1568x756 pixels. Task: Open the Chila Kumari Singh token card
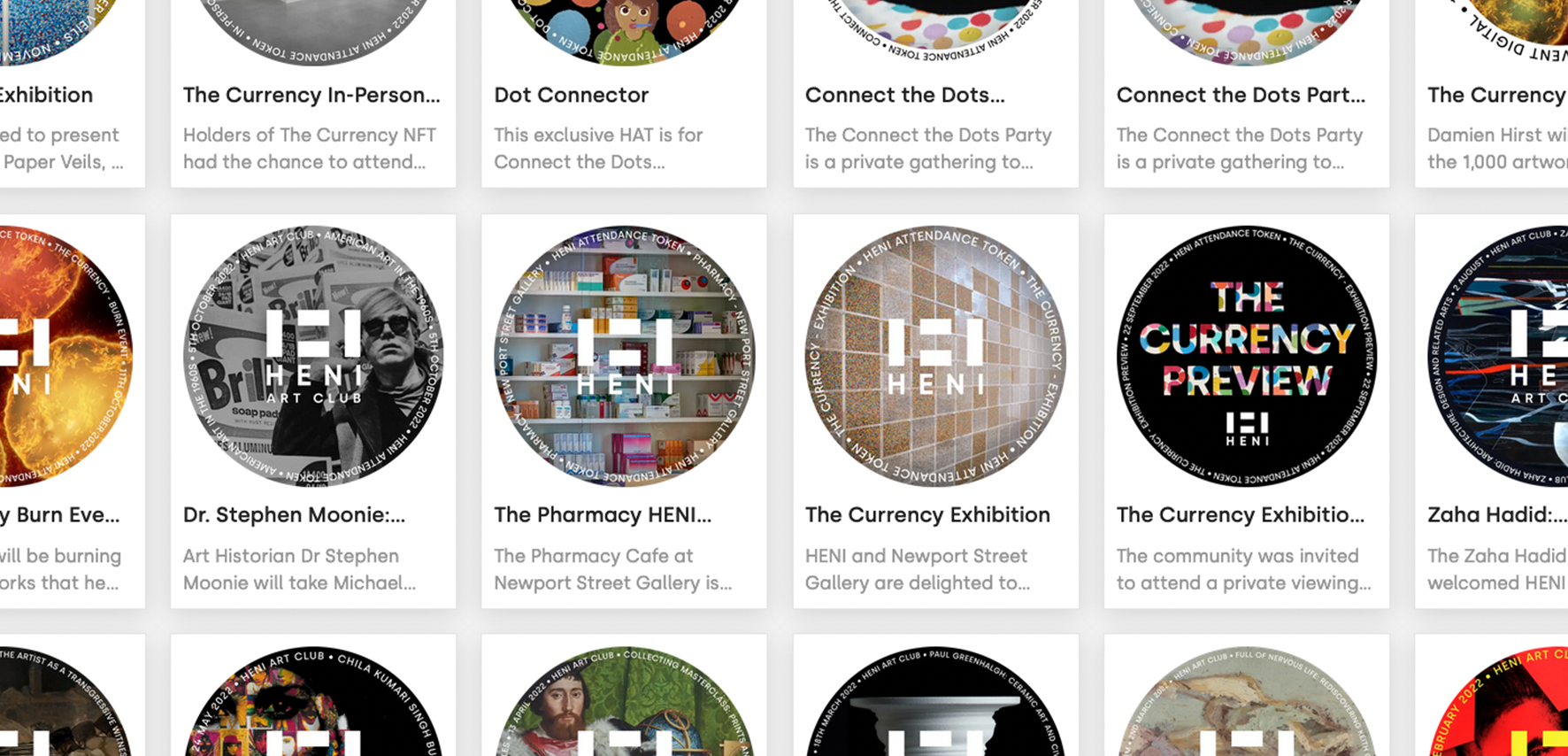coord(313,708)
